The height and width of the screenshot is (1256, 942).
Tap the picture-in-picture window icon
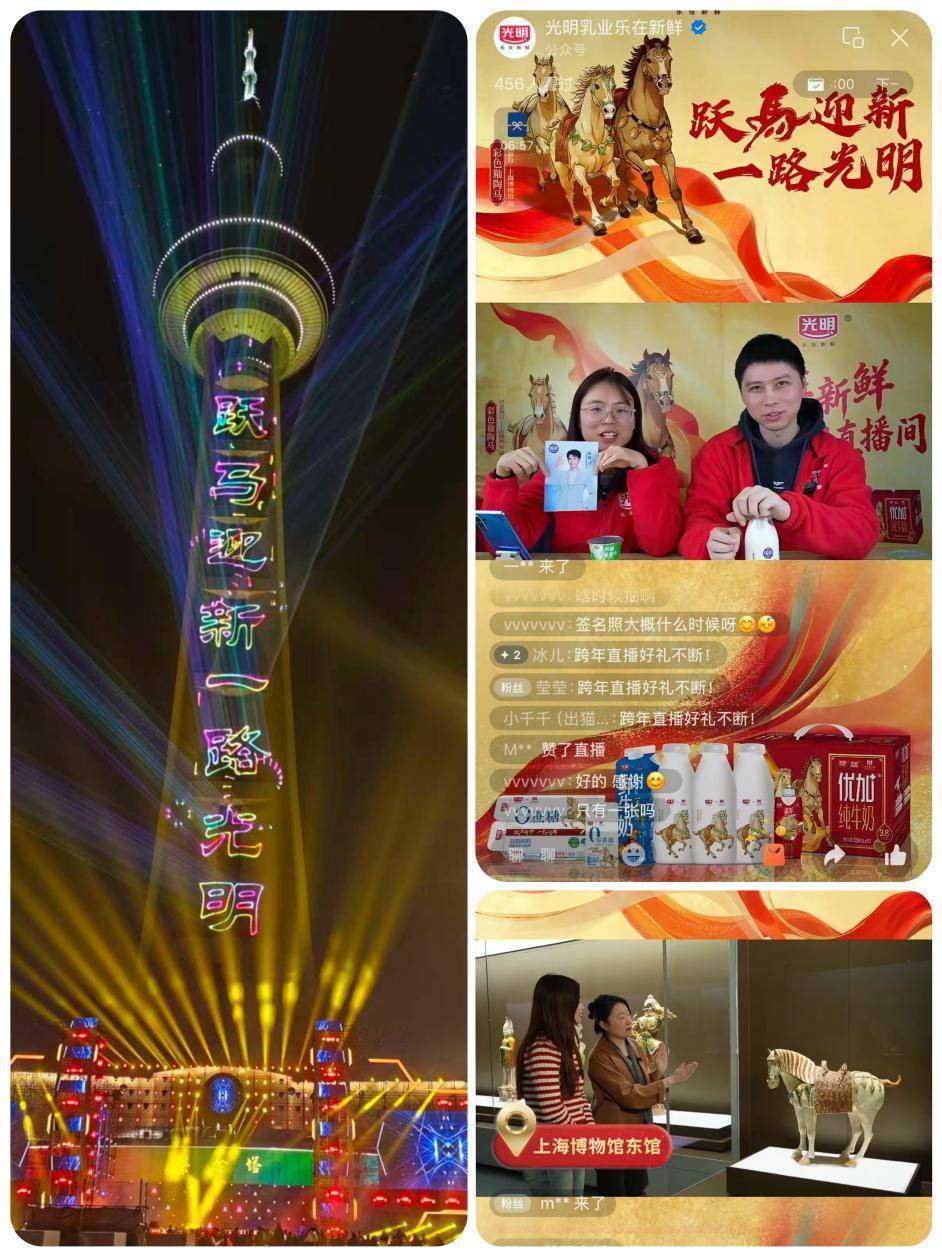853,34
